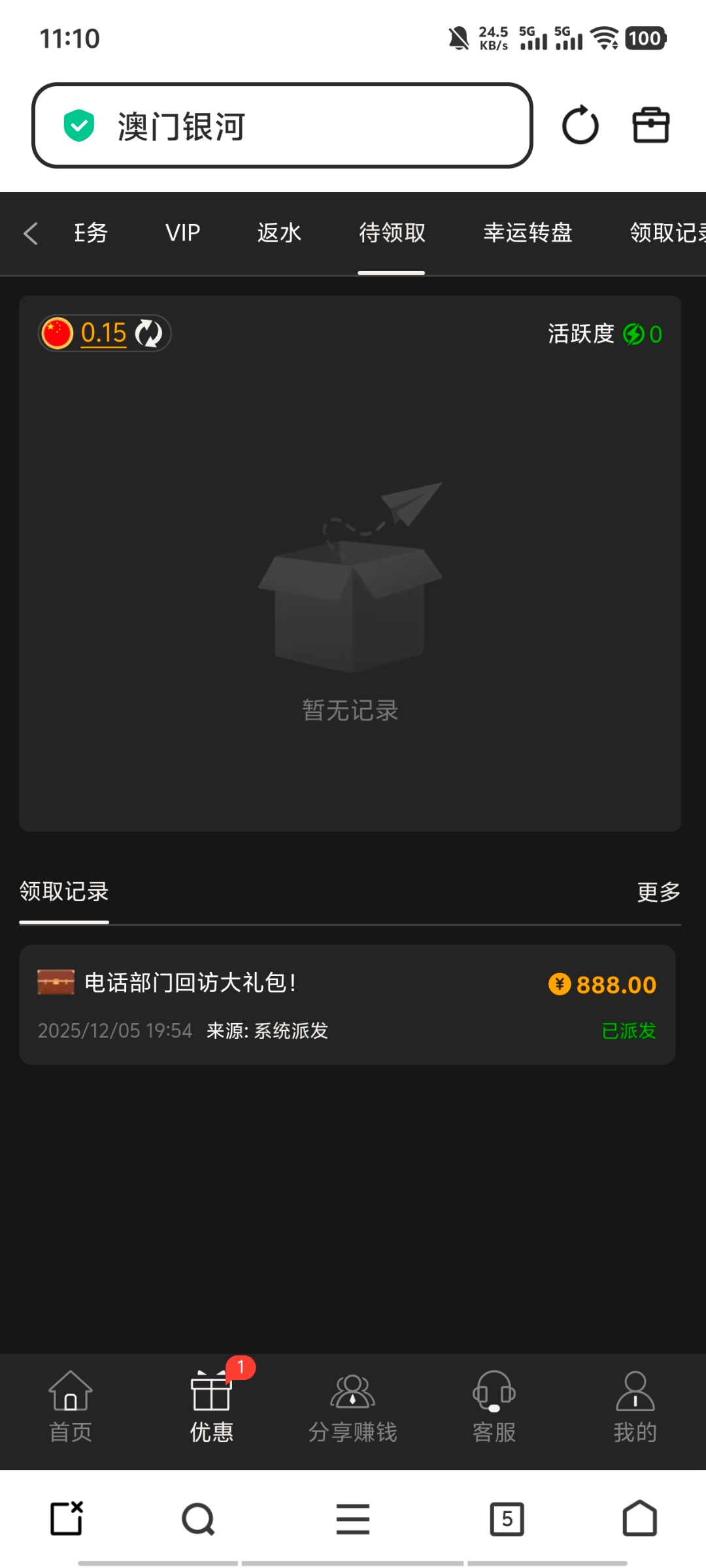Open the browser menu
Image resolution: width=706 pixels, height=1568 pixels.
[x=352, y=1518]
